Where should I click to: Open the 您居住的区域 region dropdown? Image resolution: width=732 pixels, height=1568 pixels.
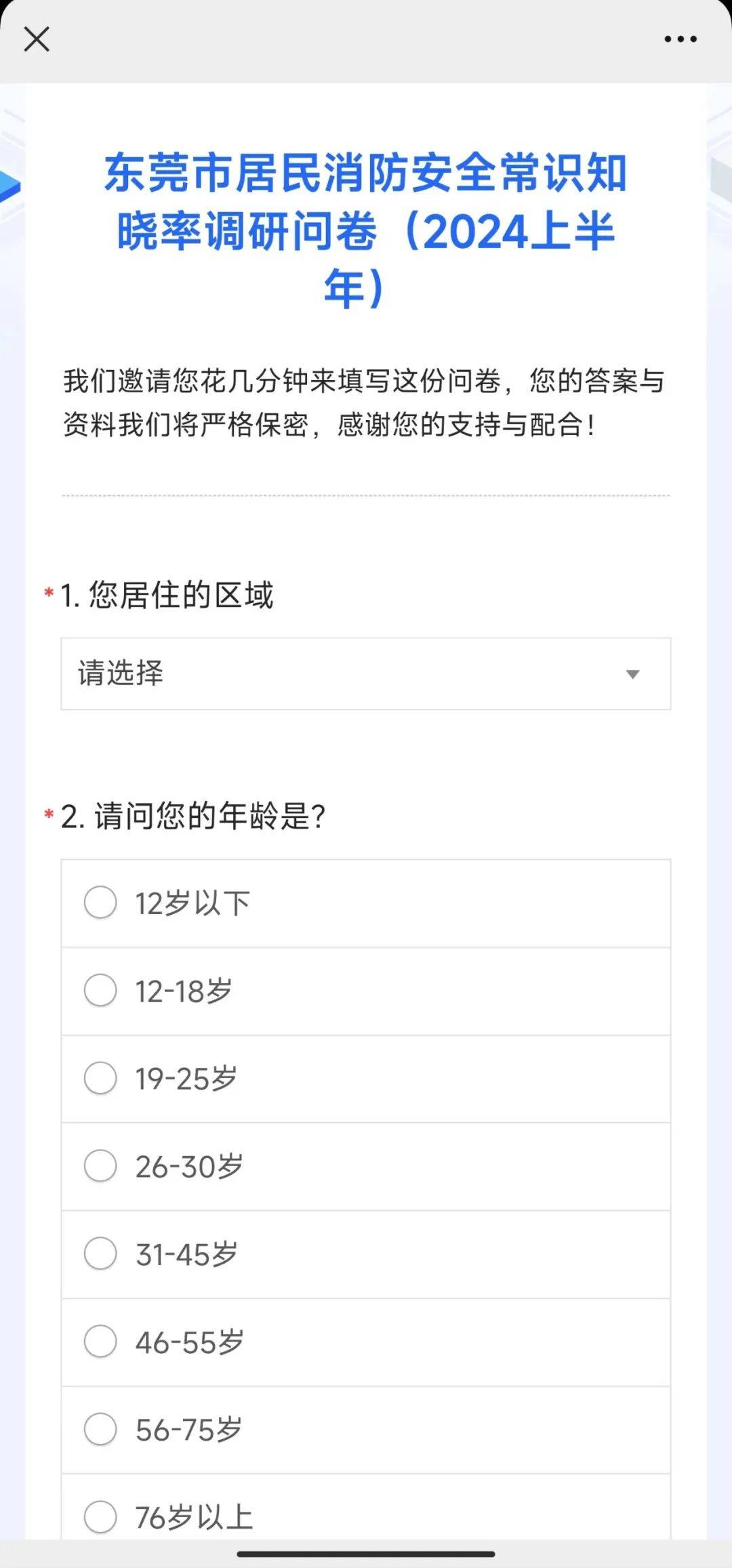point(366,674)
